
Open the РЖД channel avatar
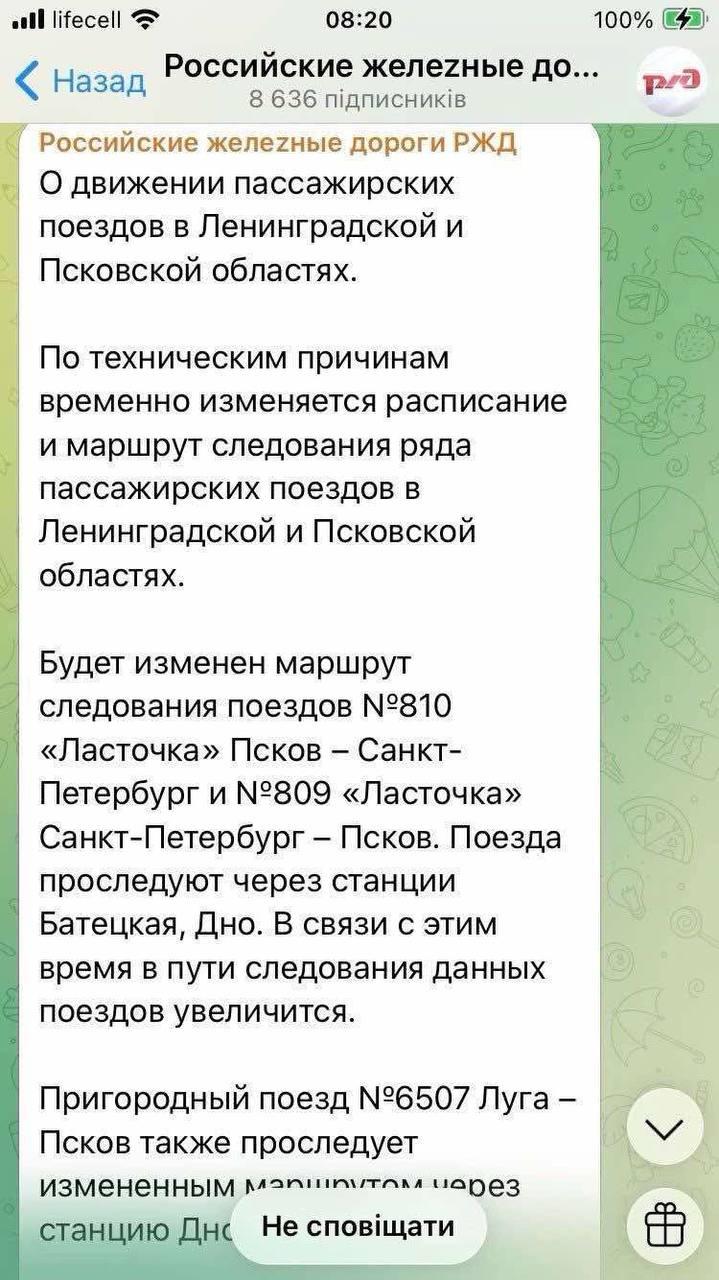coord(671,81)
